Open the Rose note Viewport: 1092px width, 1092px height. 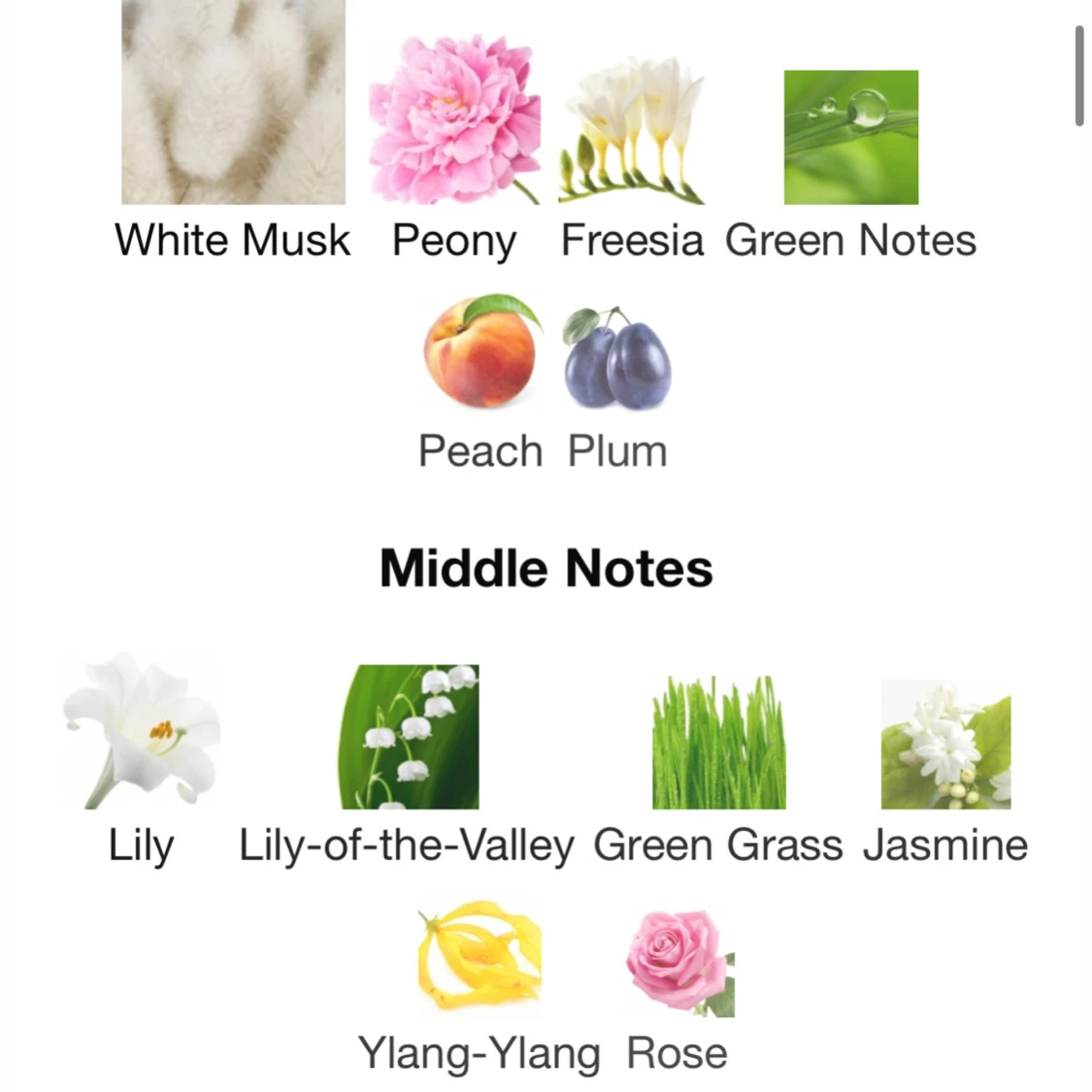pyautogui.click(x=678, y=963)
